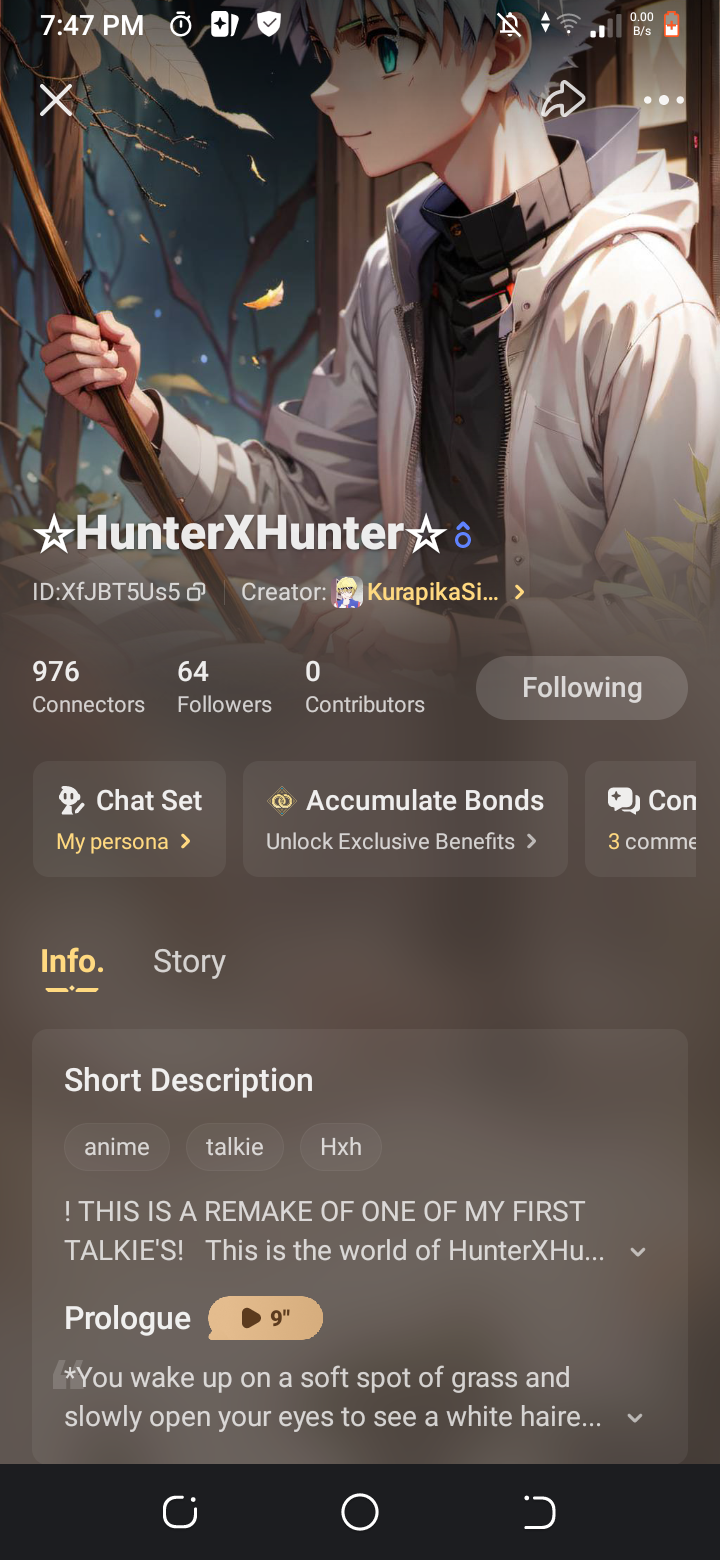Tap the Following button

581,688
